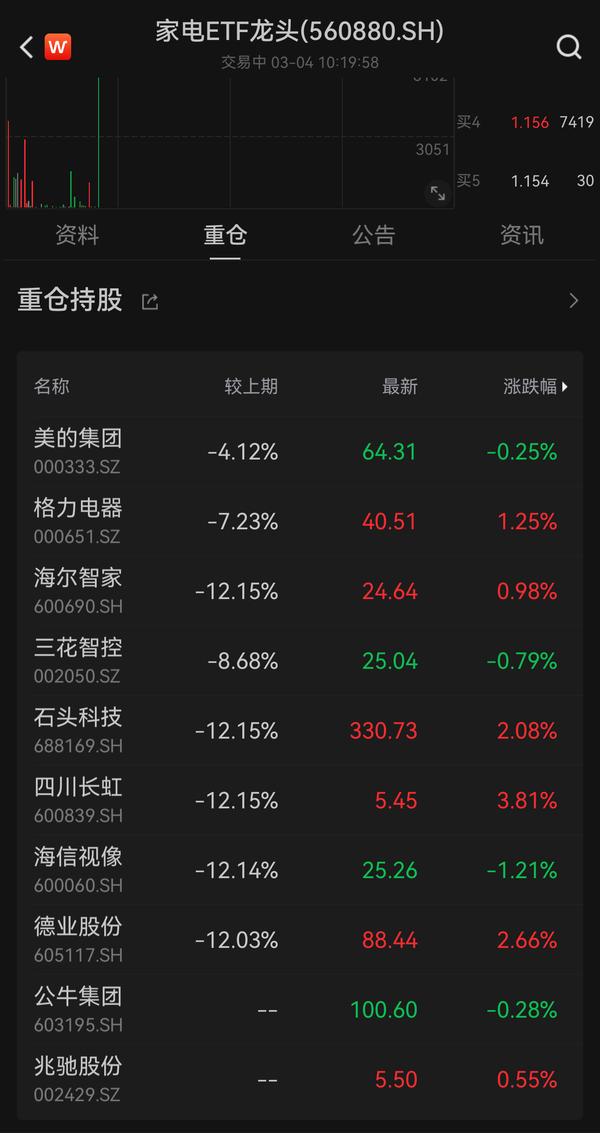View the 公牛集团 holding
This screenshot has height=1133, width=600.
(300, 1009)
